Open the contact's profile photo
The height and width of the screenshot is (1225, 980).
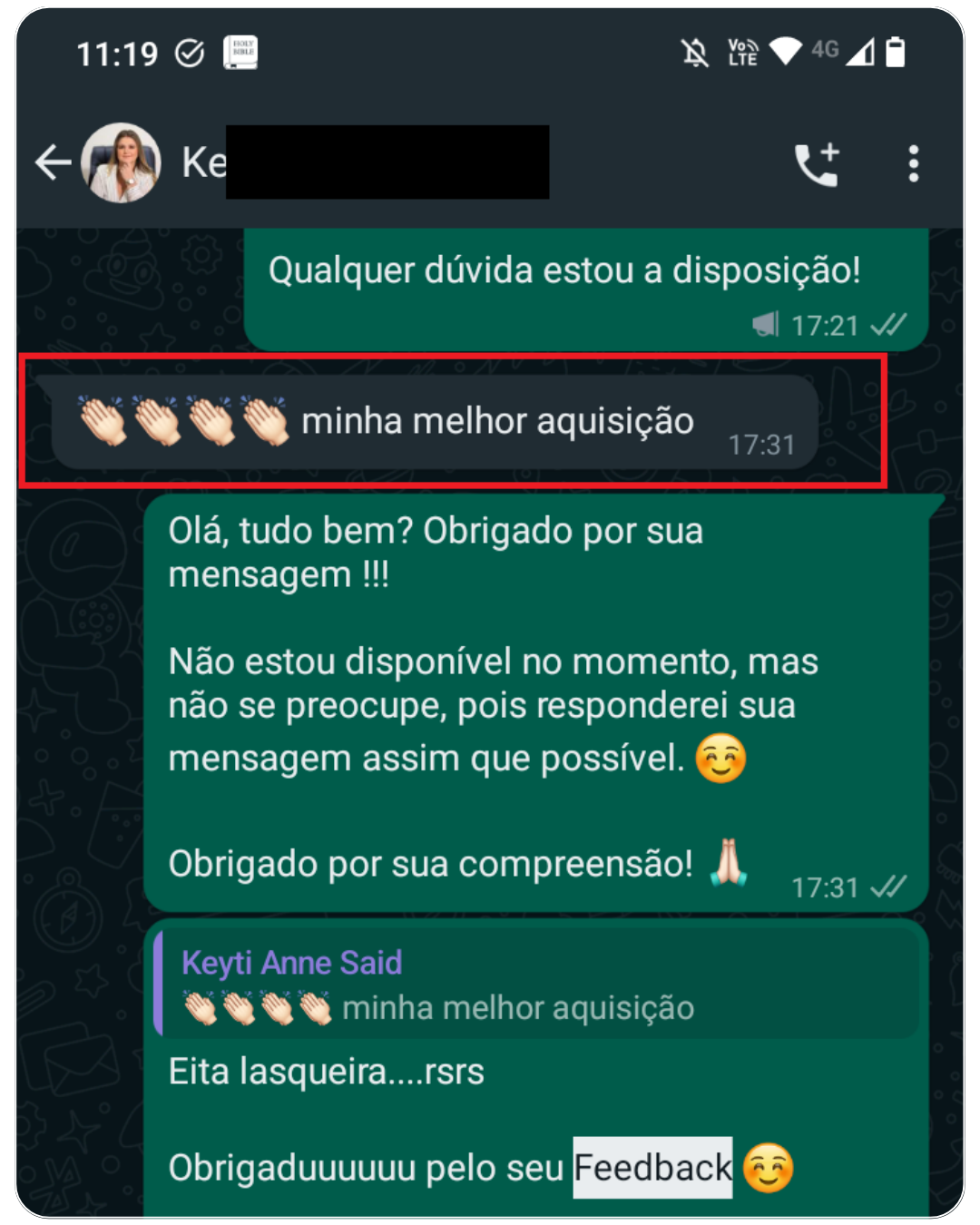121,163
